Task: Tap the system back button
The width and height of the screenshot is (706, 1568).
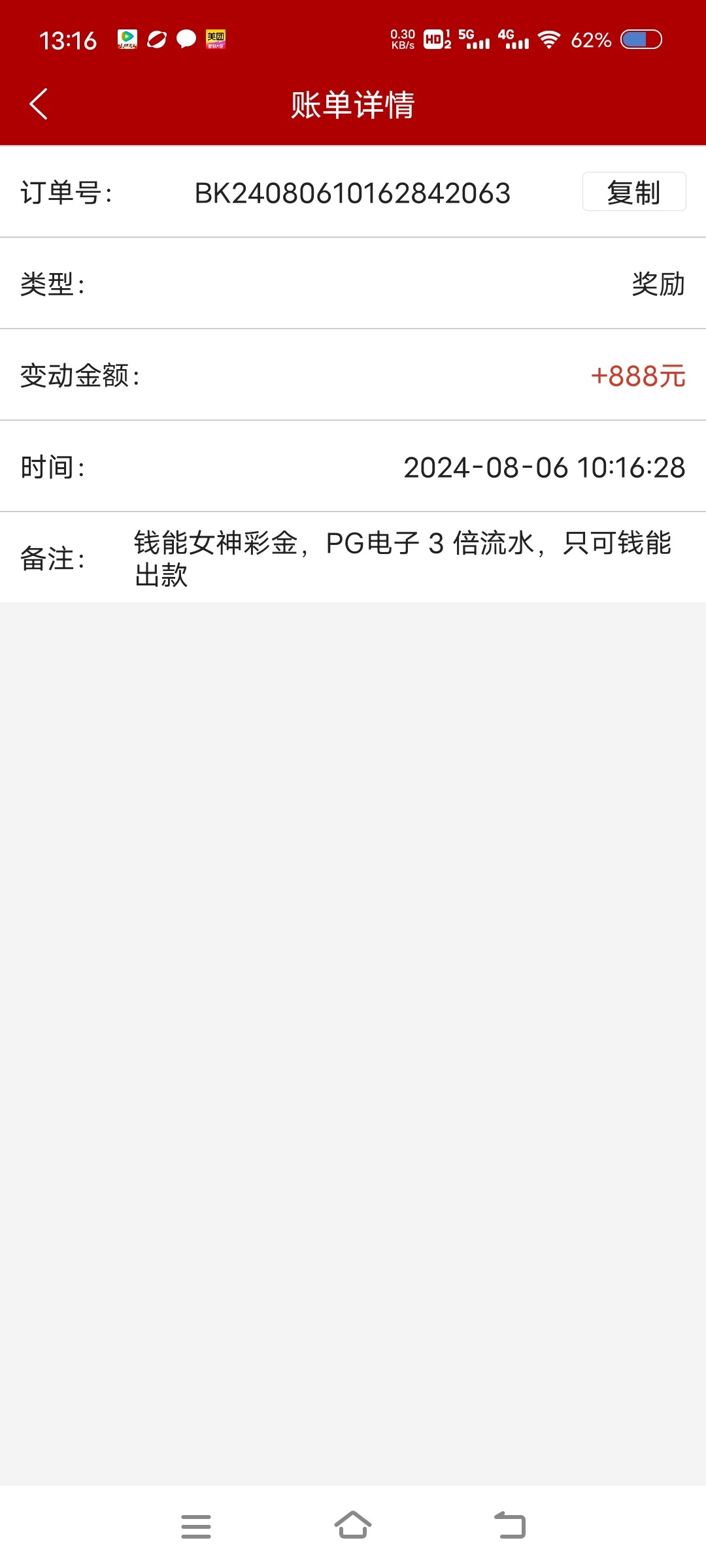Action: [x=510, y=1526]
